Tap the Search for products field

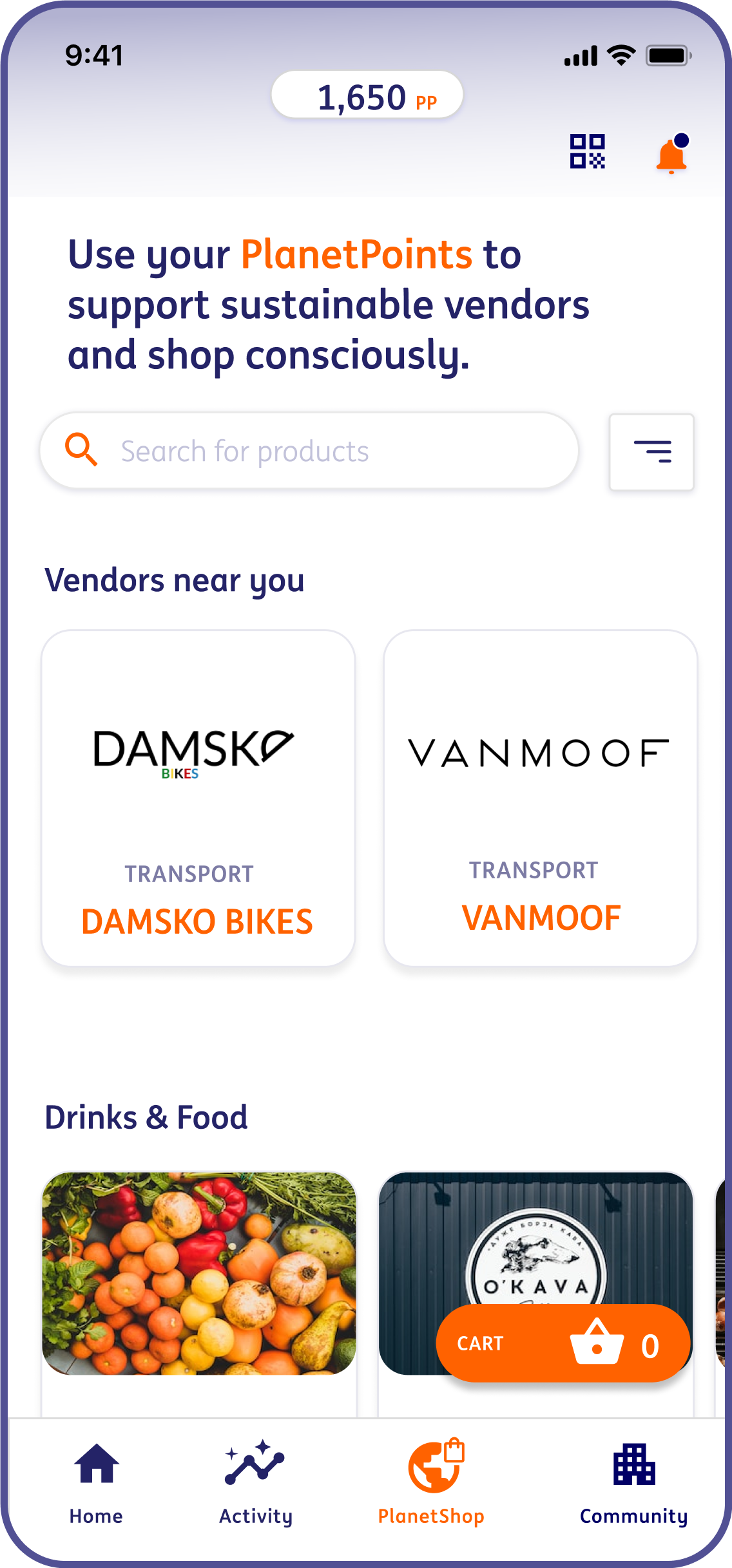(309, 451)
